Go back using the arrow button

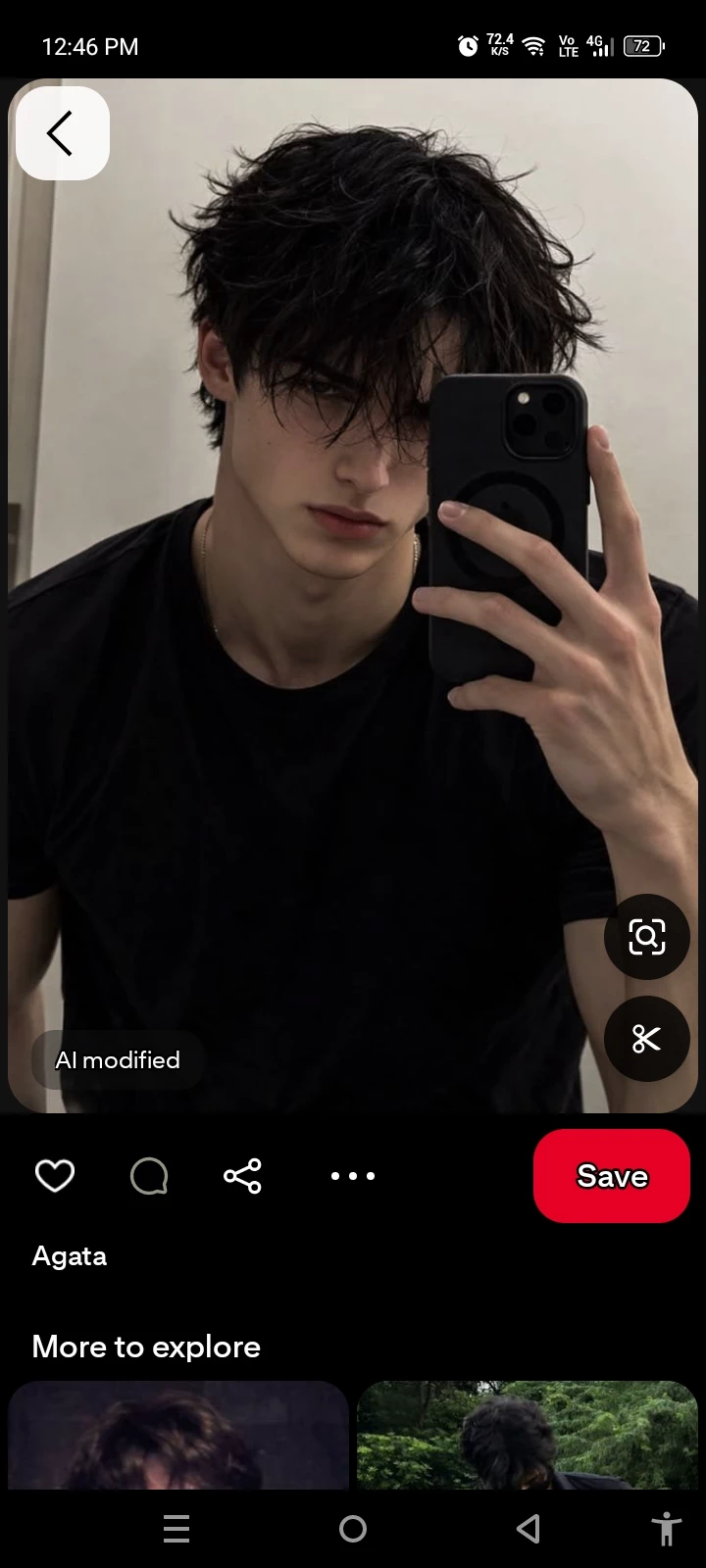coord(62,133)
